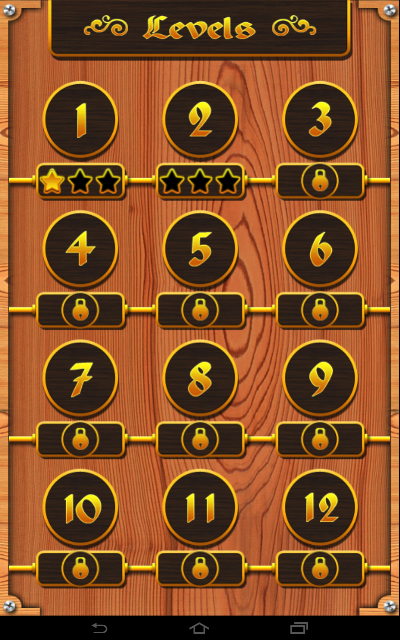Image resolution: width=400 pixels, height=640 pixels.
Task: Tap the level 9 circle
Action: pos(320,378)
